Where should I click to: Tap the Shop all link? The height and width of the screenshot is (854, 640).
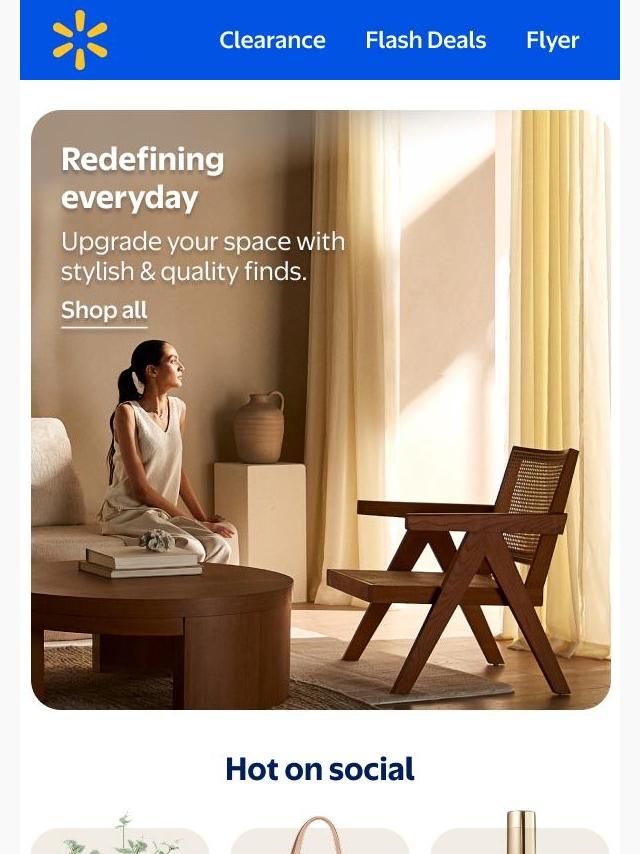(104, 311)
